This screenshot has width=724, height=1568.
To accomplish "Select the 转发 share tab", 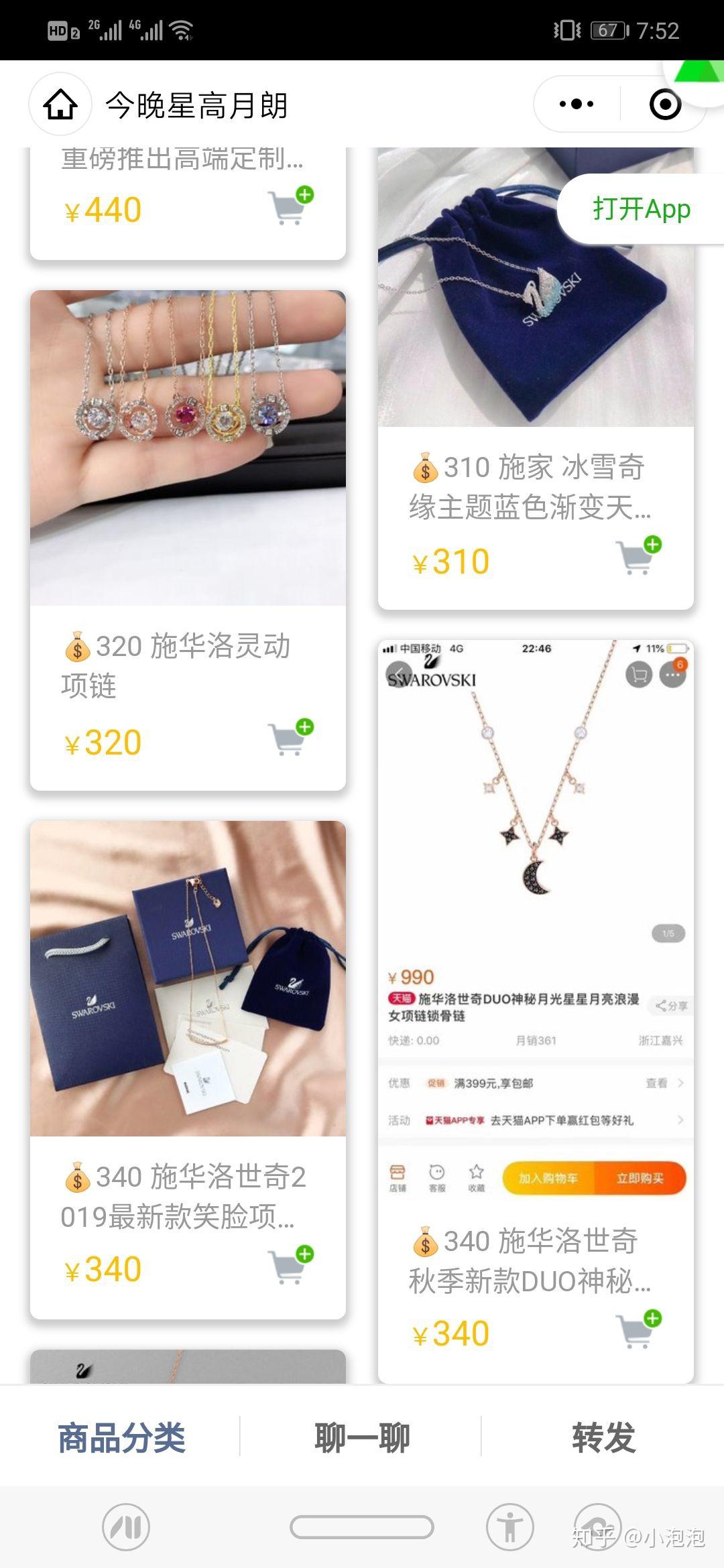I will coord(603,1438).
